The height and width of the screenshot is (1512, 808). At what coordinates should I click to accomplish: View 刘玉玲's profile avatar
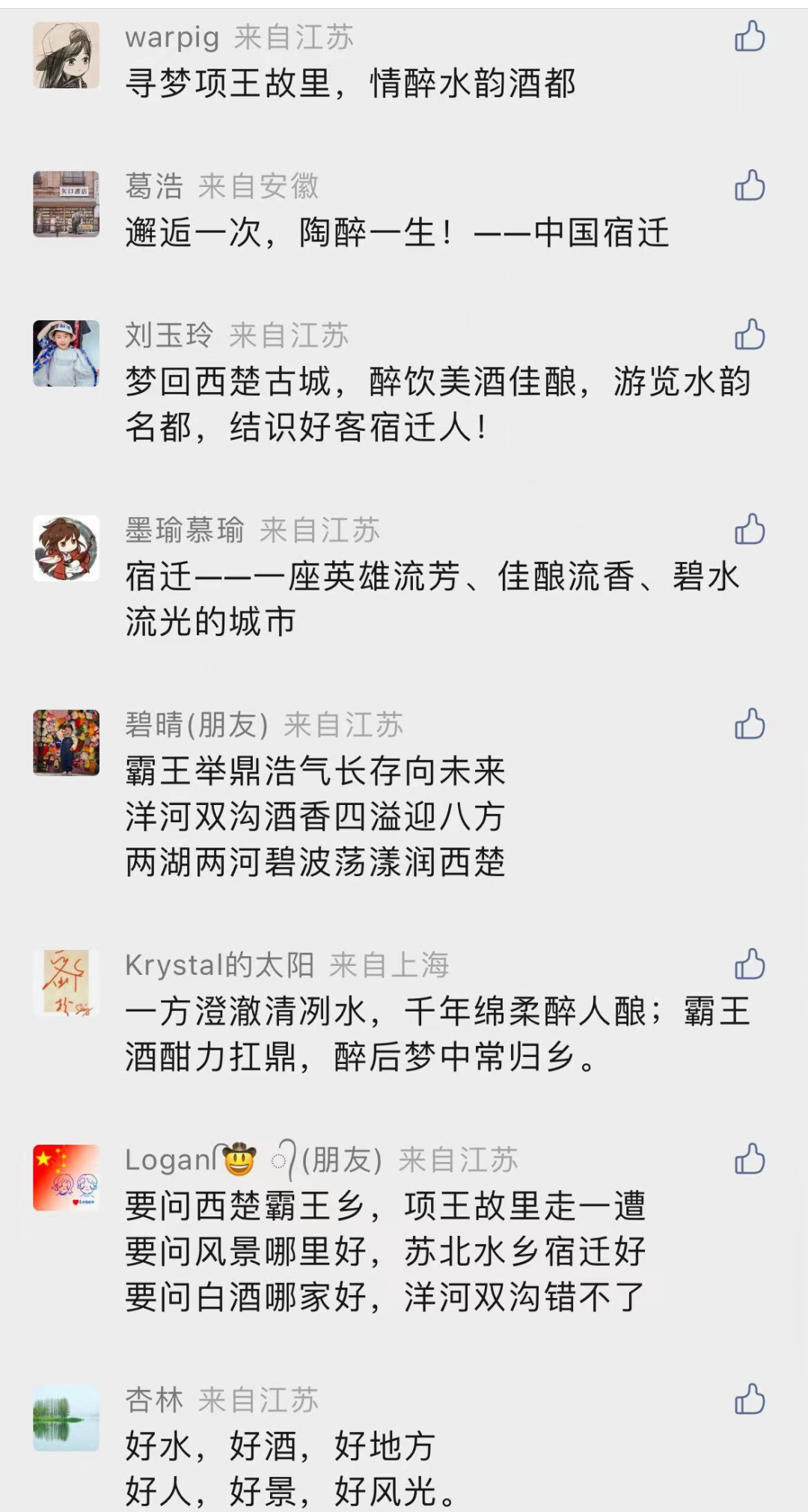click(x=66, y=354)
